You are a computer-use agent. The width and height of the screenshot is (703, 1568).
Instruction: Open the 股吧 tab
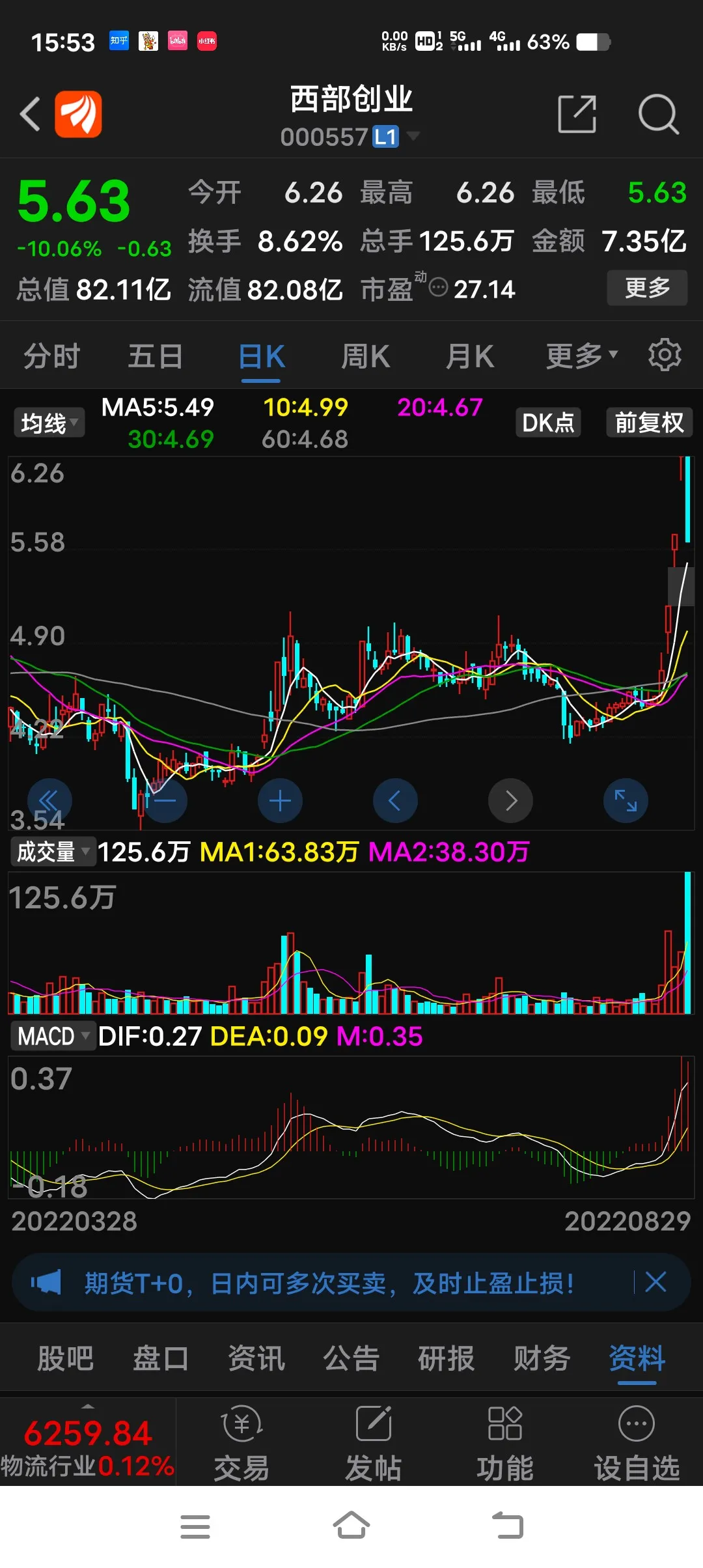tap(65, 1359)
